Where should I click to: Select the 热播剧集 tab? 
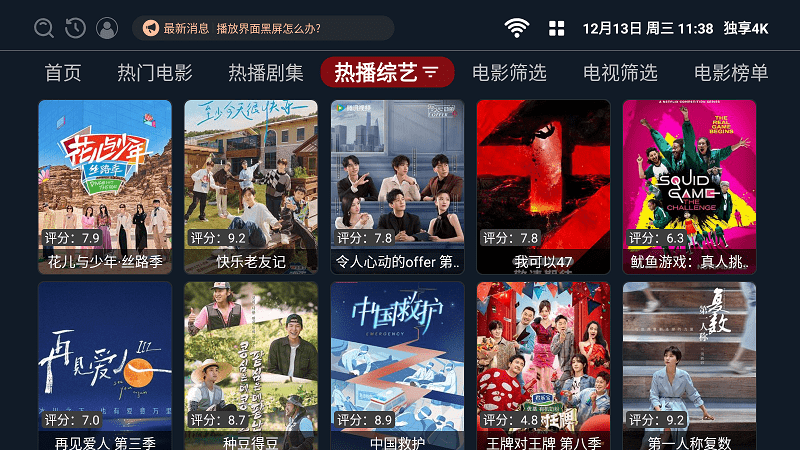click(x=266, y=73)
